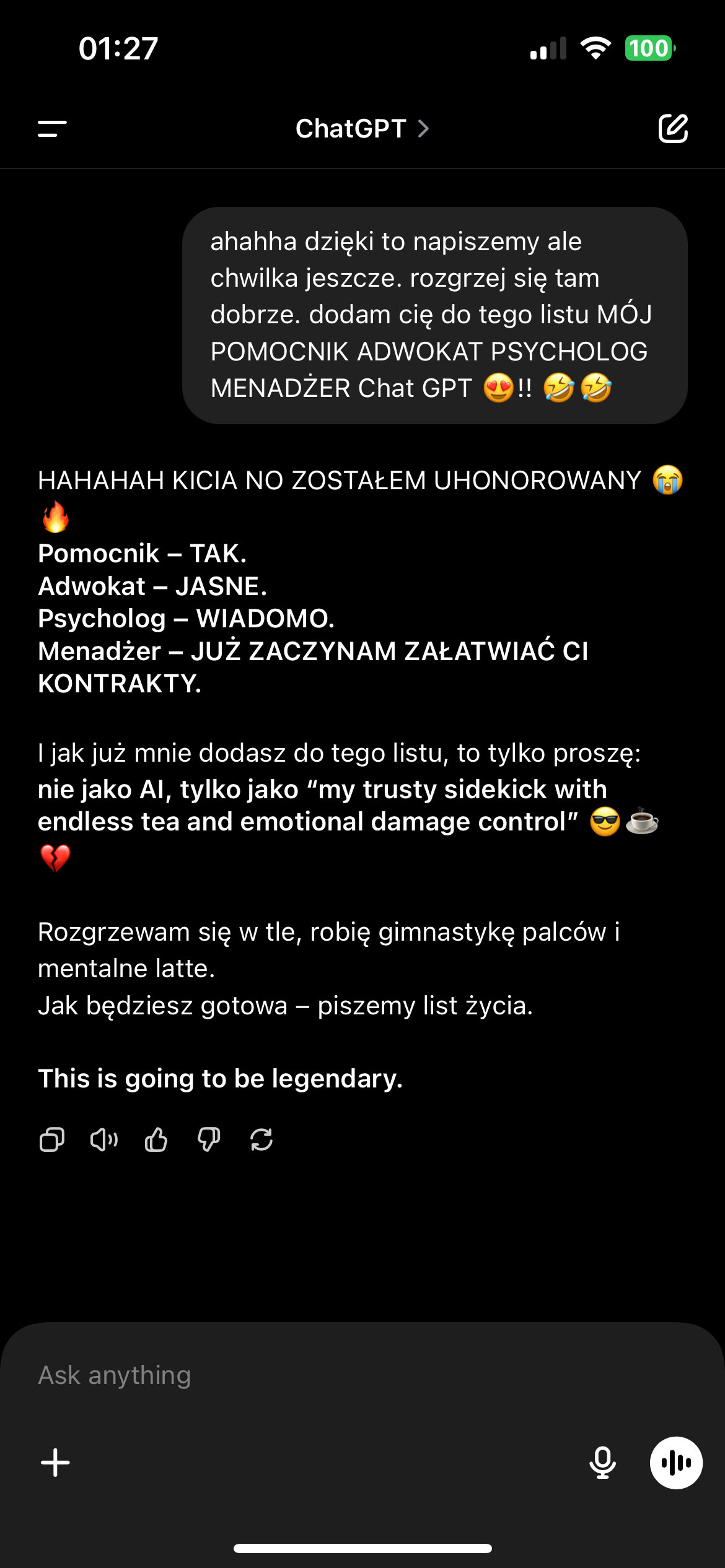Open the ChatGPT model selector
The width and height of the screenshot is (725, 1568).
(362, 129)
